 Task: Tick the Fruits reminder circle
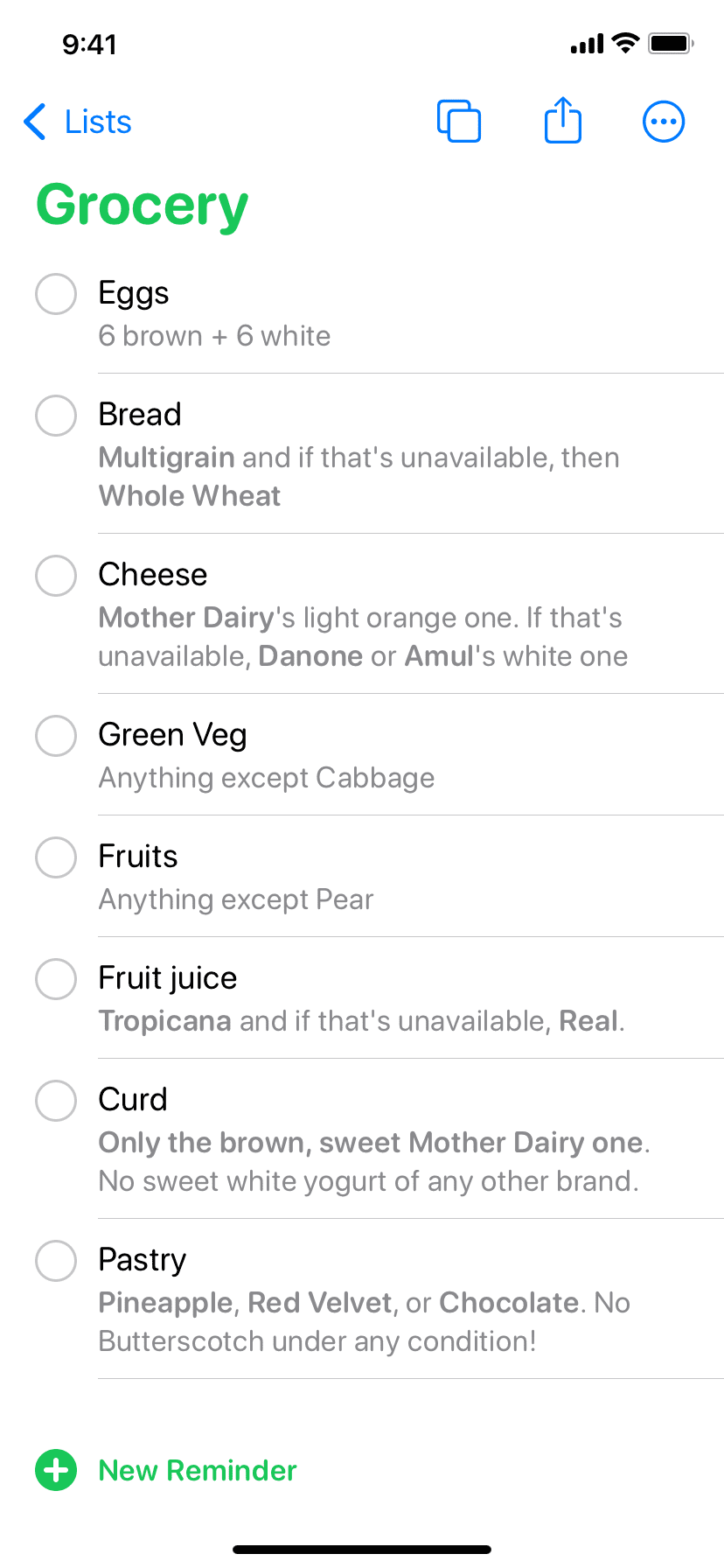(56, 857)
